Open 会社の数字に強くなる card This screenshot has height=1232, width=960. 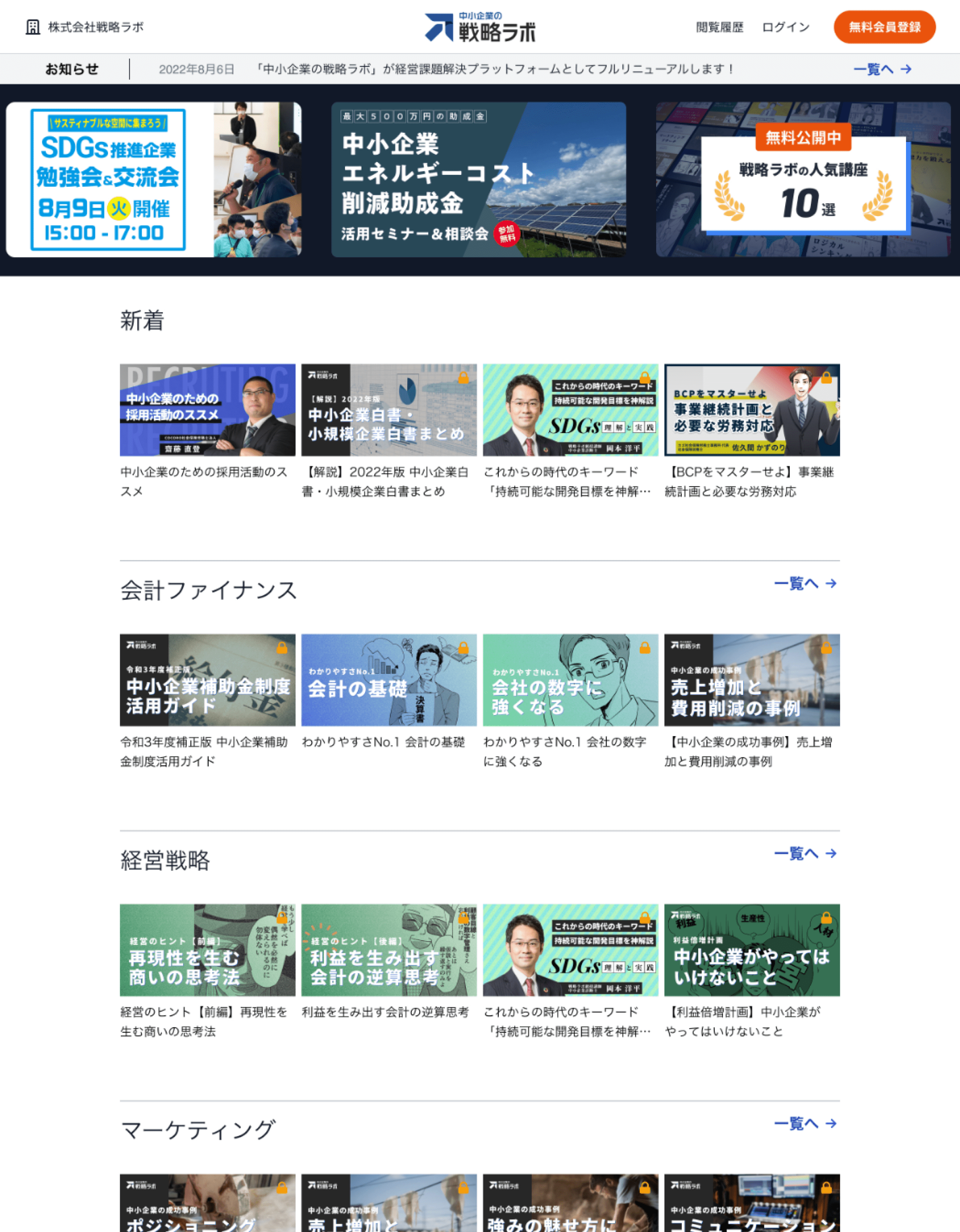(x=570, y=680)
